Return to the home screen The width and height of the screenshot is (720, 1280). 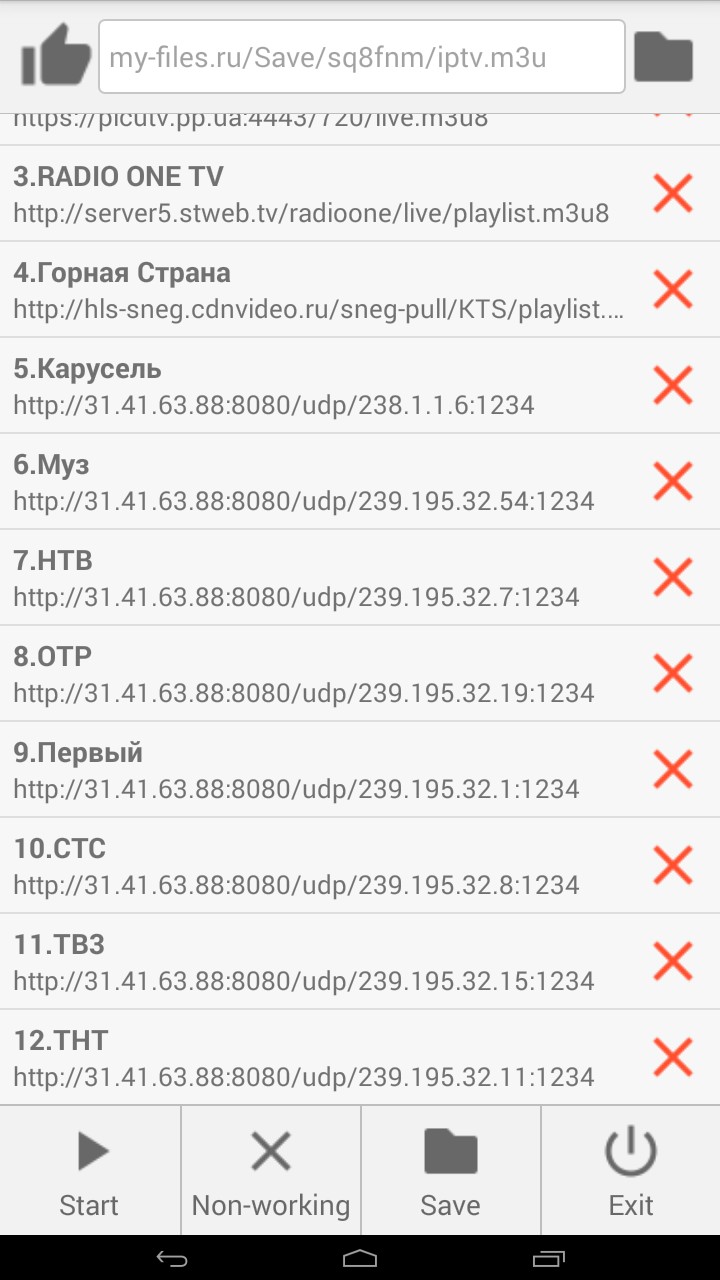pos(360,1257)
